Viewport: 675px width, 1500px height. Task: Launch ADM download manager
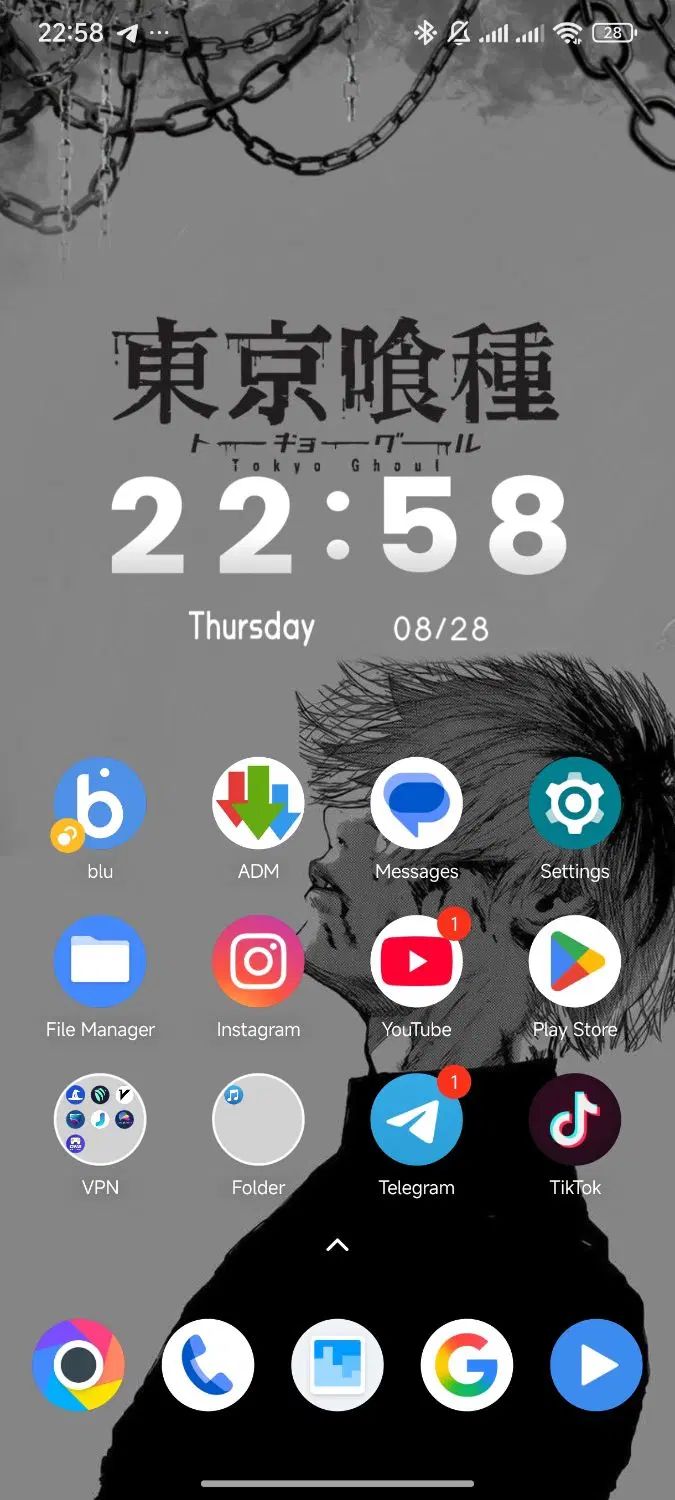258,803
